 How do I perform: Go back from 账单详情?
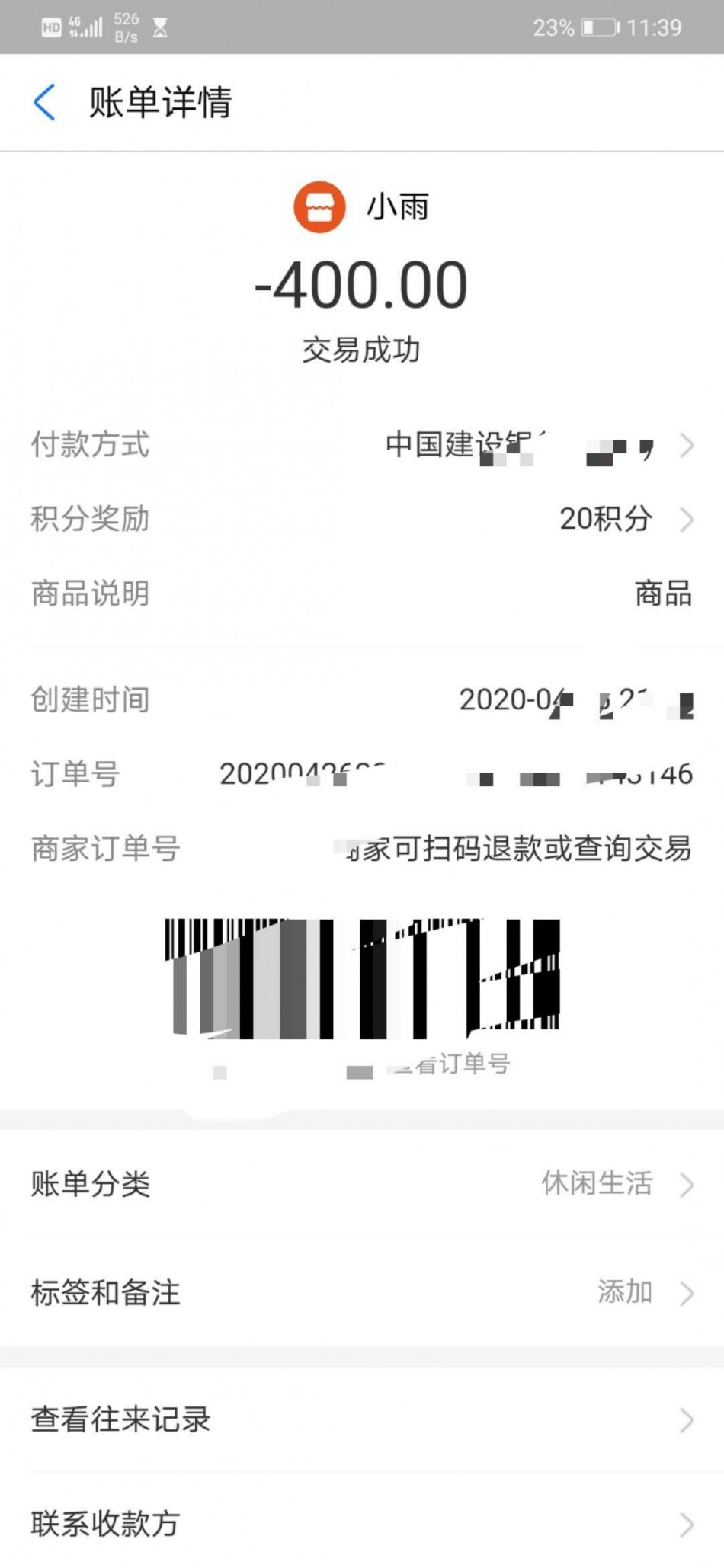tap(44, 102)
